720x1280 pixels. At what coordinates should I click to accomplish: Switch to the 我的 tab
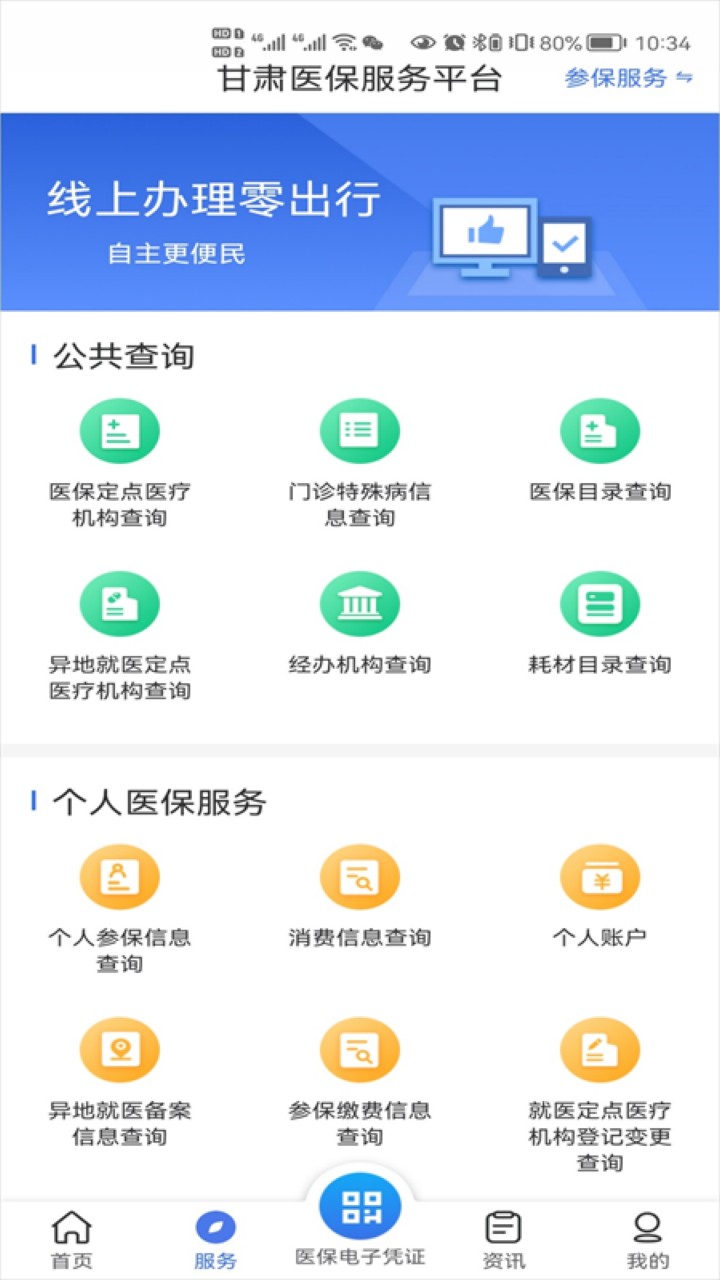(647, 1235)
